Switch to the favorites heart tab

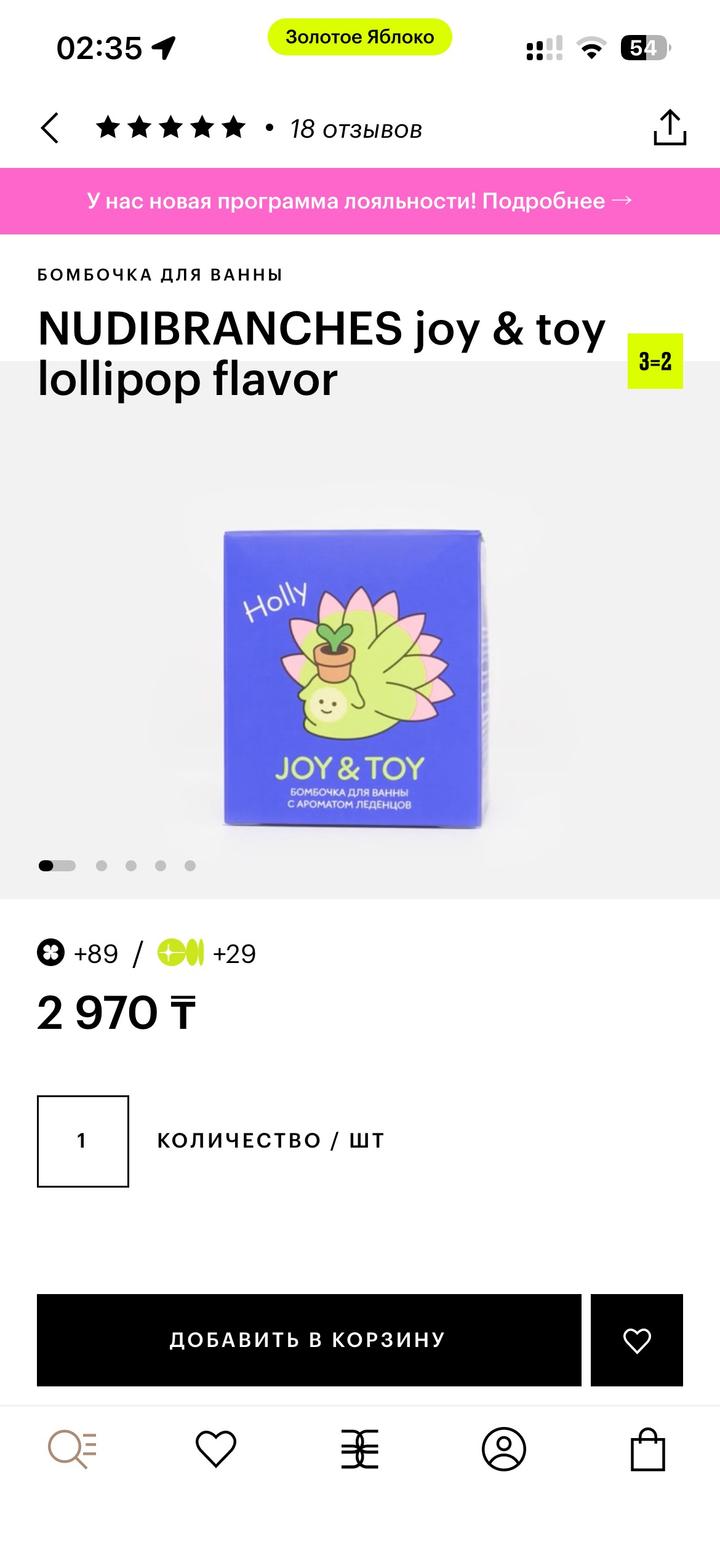click(216, 1449)
